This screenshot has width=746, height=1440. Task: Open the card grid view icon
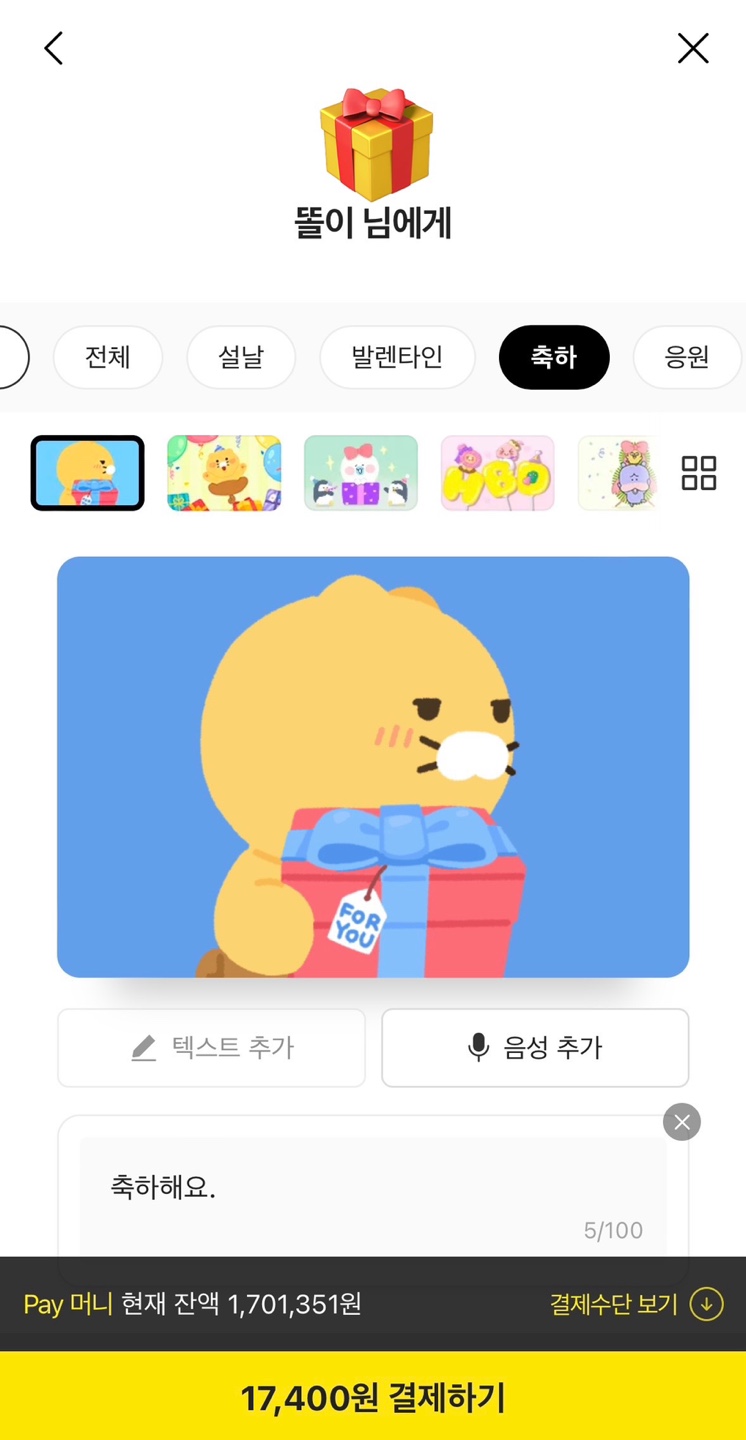[x=700, y=472]
